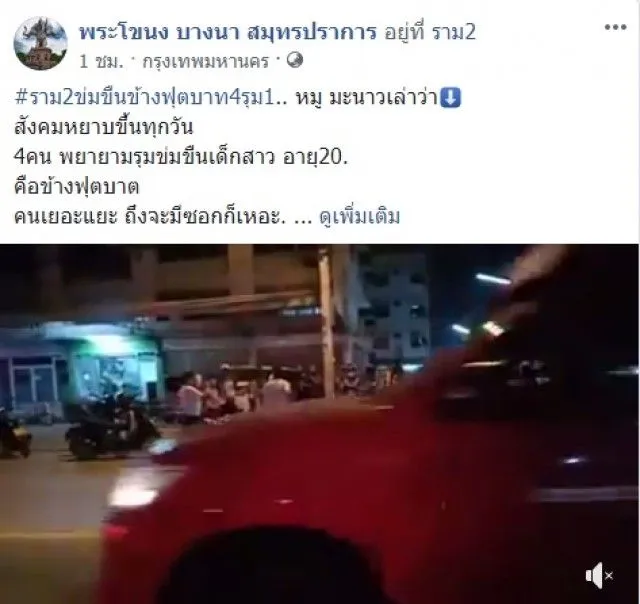The height and width of the screenshot is (604, 640).
Task: Open the page's profile picture
Action: coord(41,43)
